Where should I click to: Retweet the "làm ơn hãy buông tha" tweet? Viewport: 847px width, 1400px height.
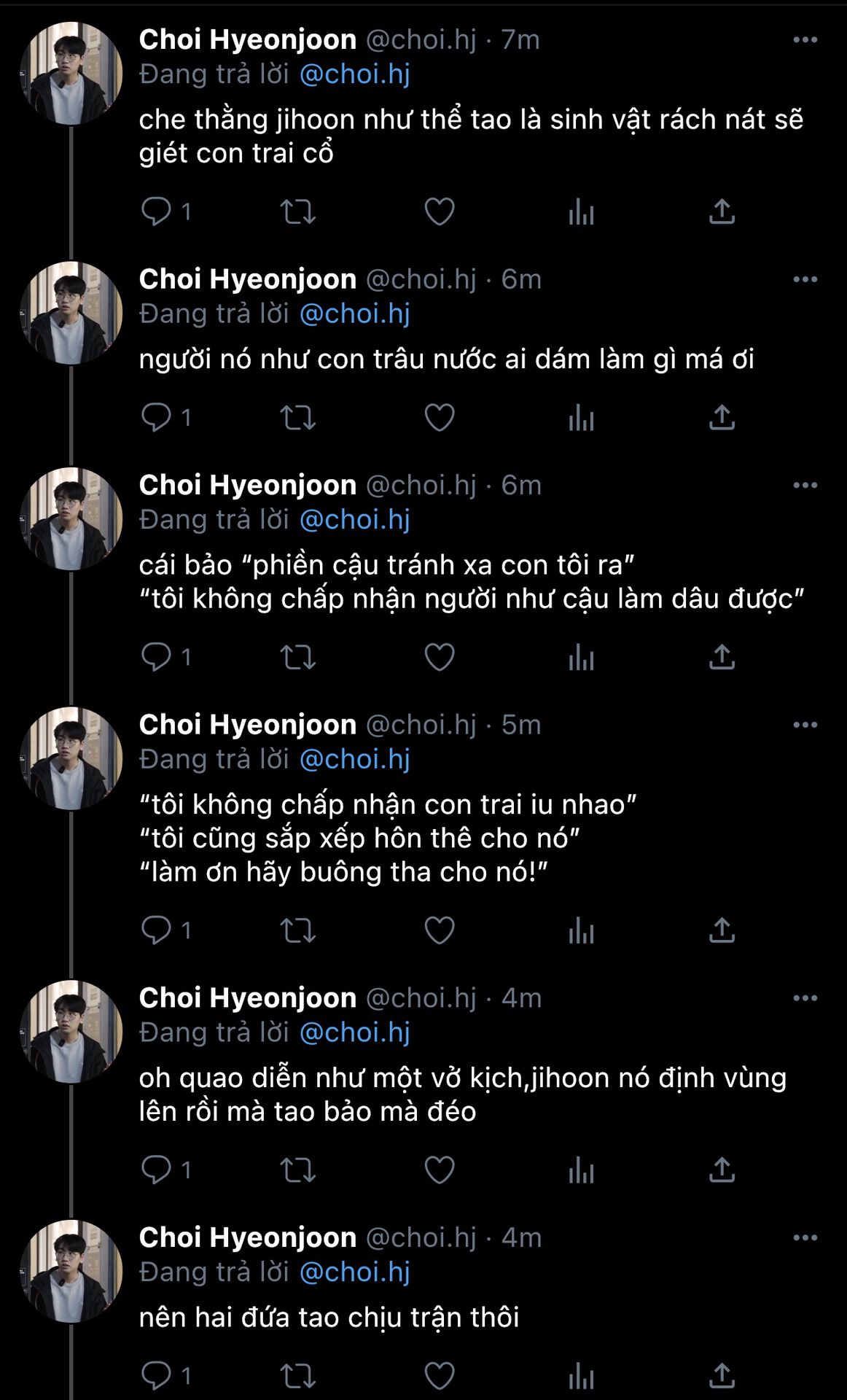coord(297,930)
